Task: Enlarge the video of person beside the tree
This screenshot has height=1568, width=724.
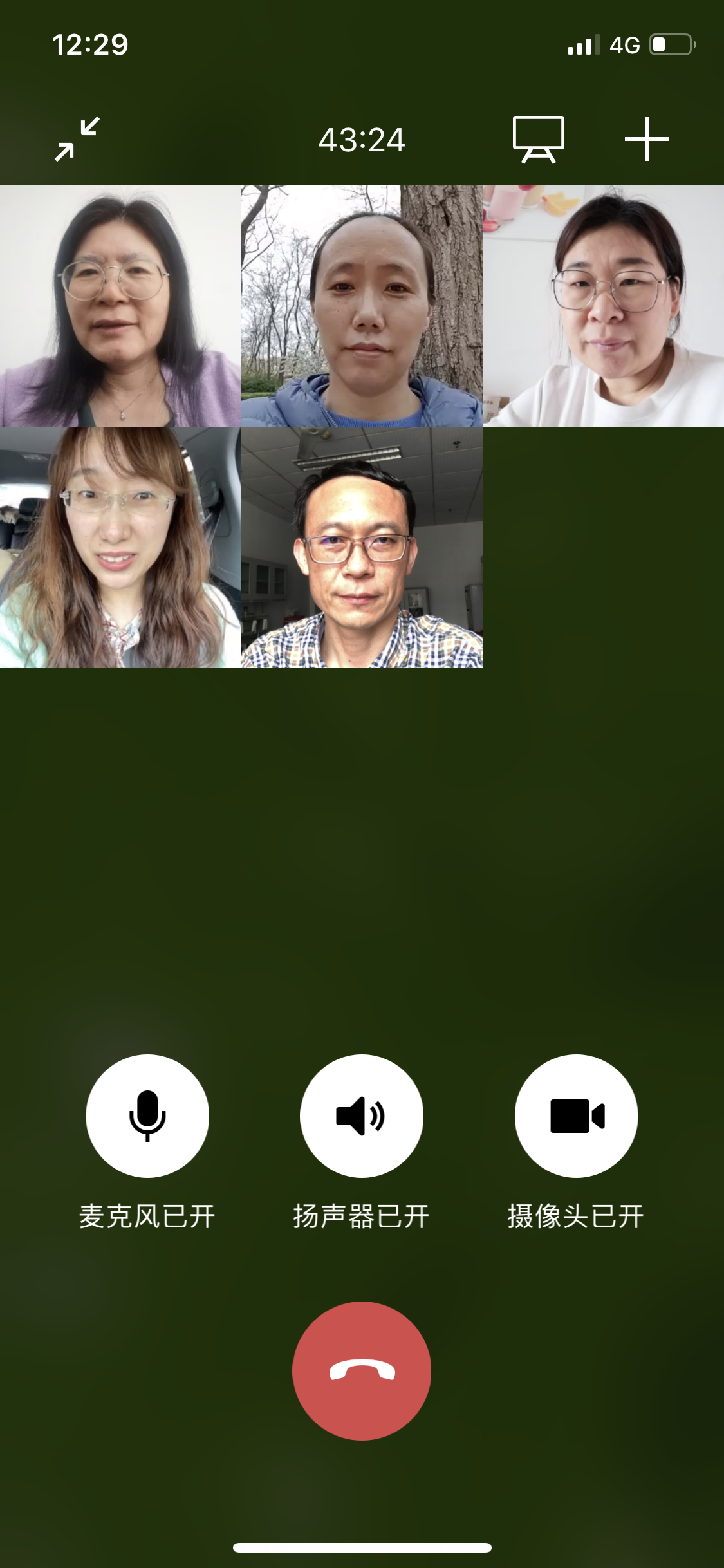Action: [362, 306]
